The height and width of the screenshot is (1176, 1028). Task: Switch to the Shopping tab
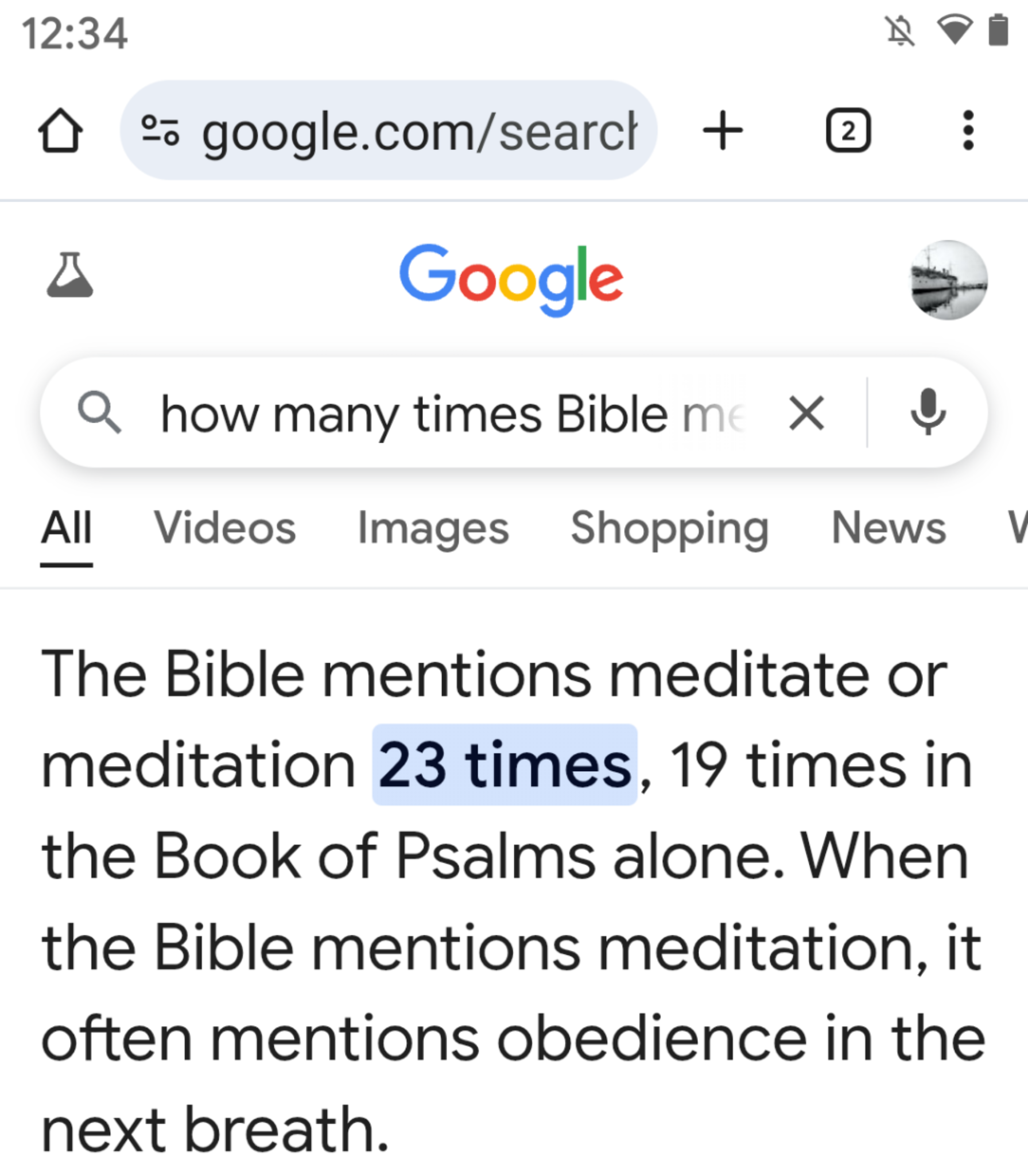[669, 528]
